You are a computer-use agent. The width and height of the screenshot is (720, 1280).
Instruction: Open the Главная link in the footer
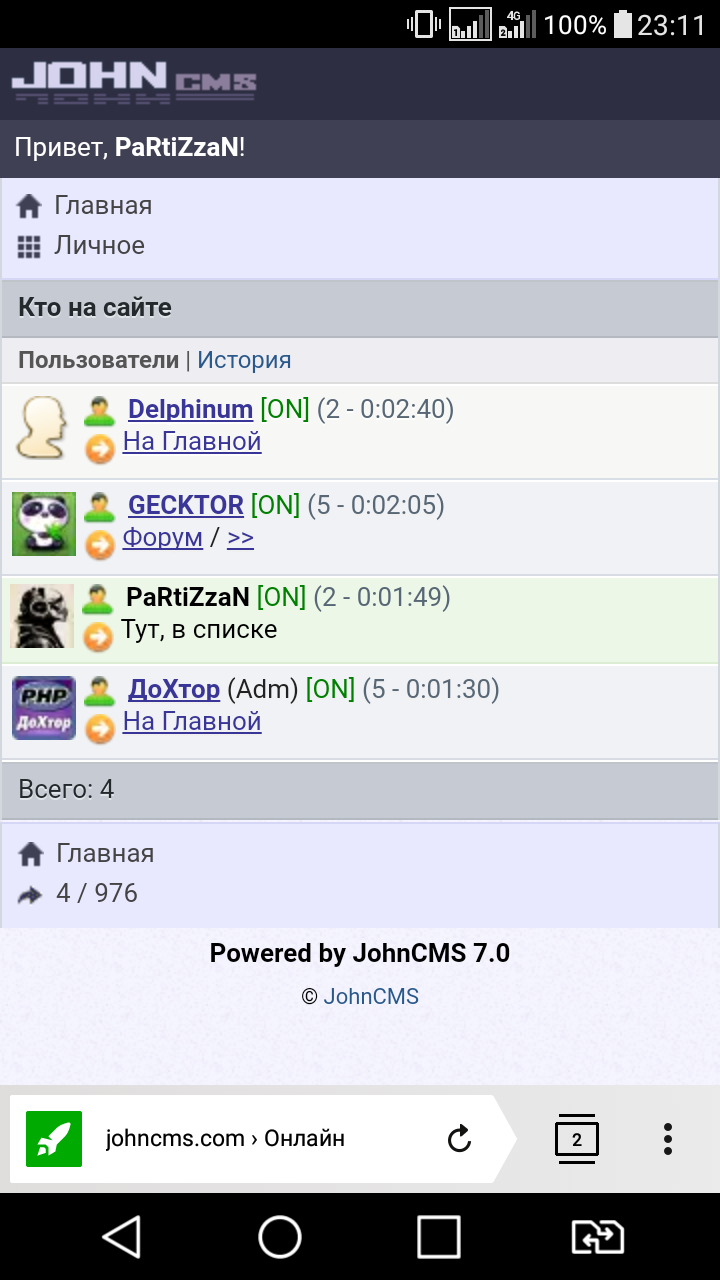(104, 853)
